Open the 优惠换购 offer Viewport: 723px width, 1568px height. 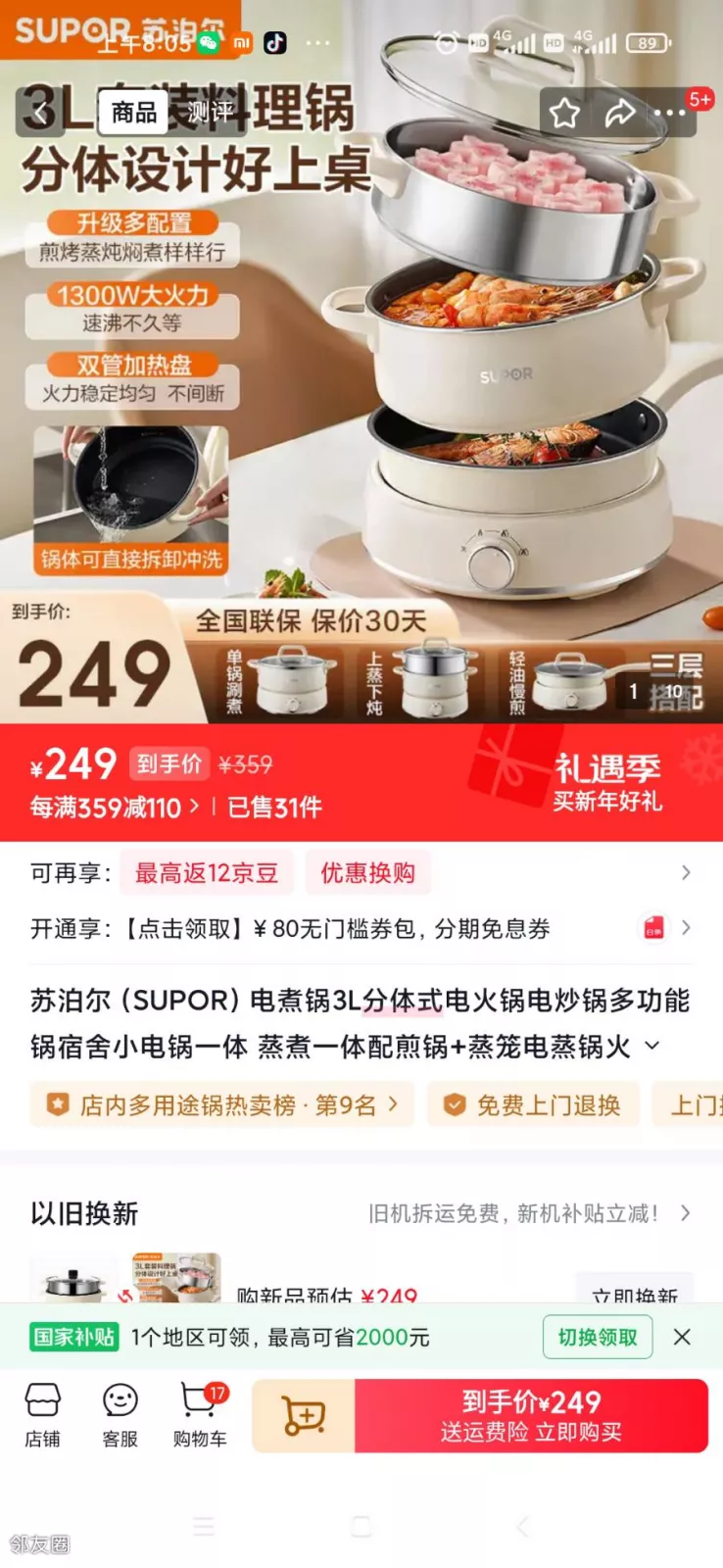(x=367, y=873)
